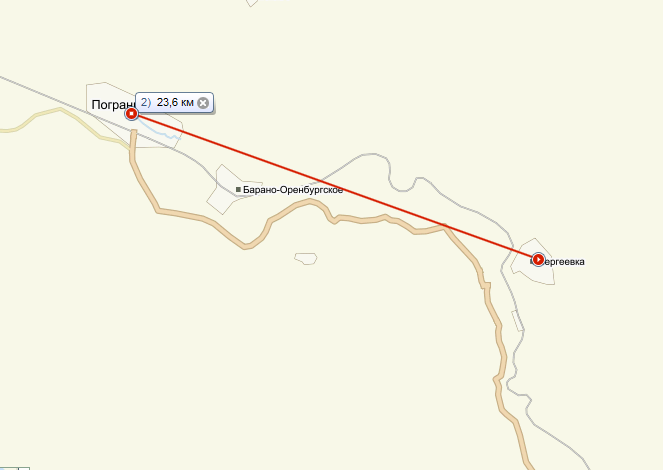
Task: Select the ruler end marker at Сергеевка
Action: click(539, 260)
